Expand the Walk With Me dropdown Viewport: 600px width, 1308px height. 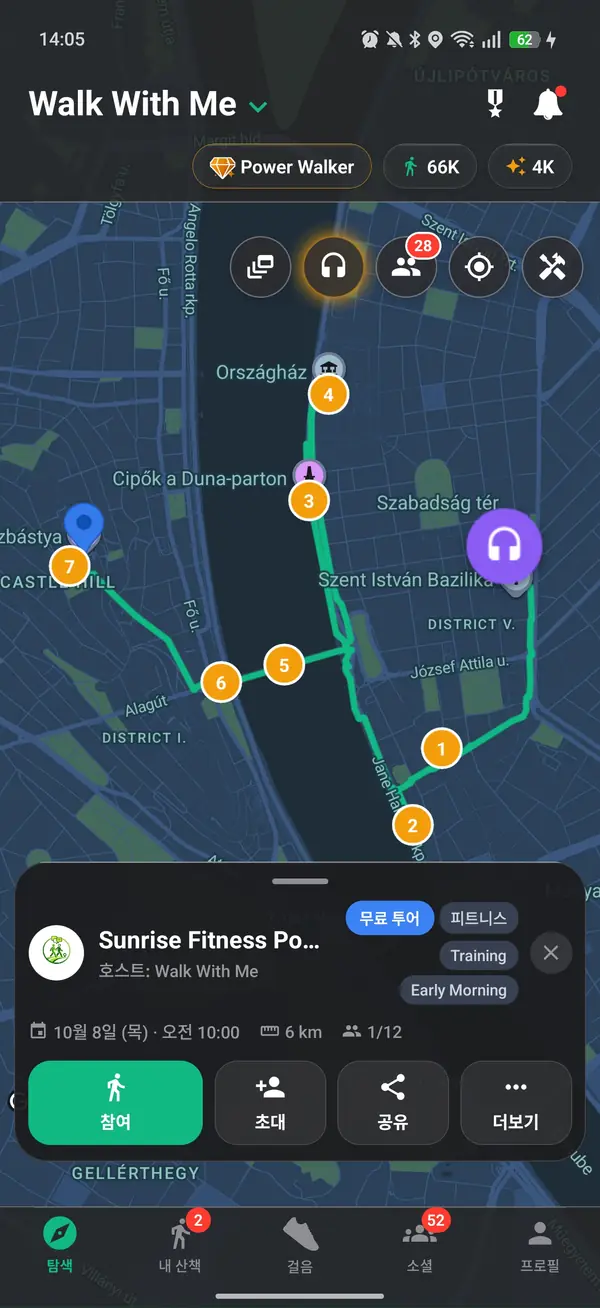(x=258, y=106)
